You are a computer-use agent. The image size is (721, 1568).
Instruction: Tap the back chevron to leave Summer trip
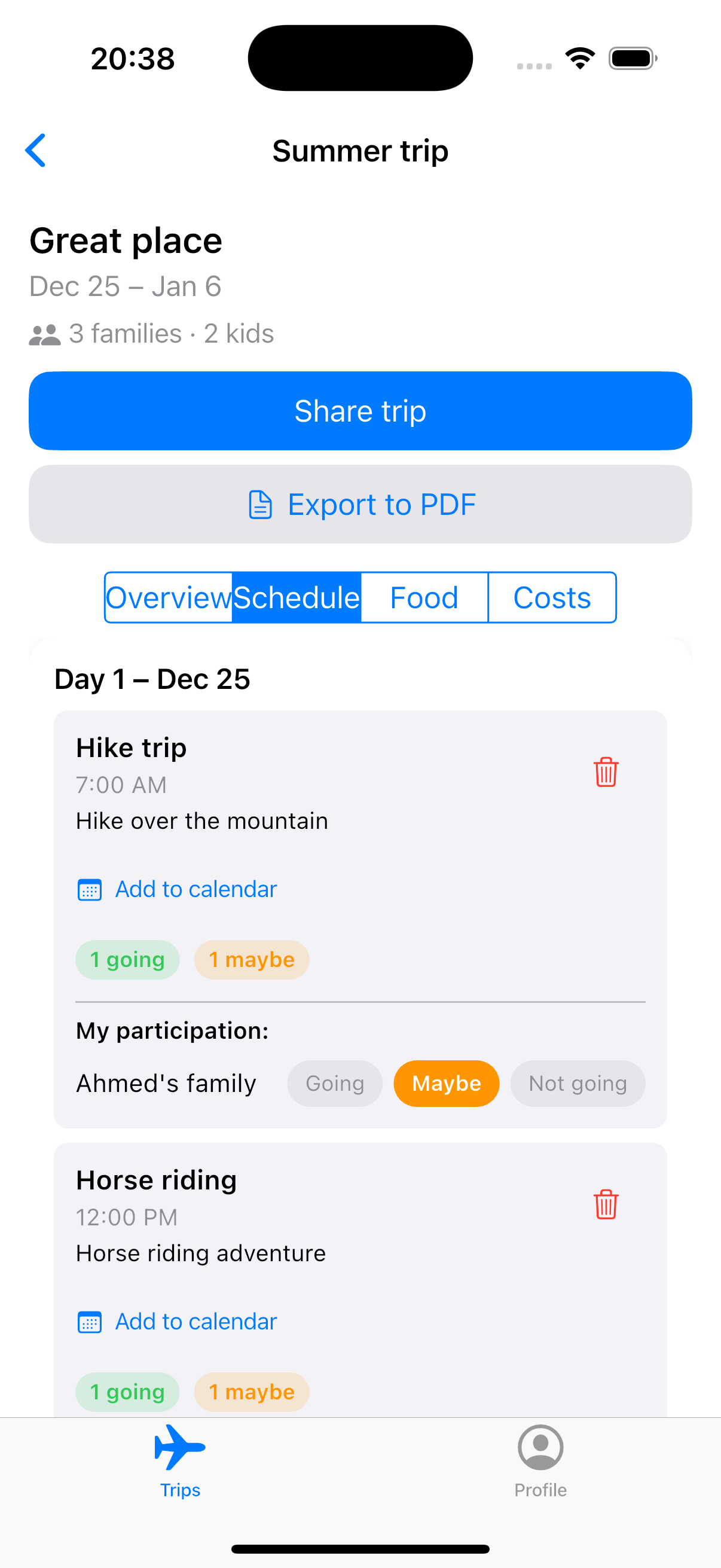click(36, 150)
